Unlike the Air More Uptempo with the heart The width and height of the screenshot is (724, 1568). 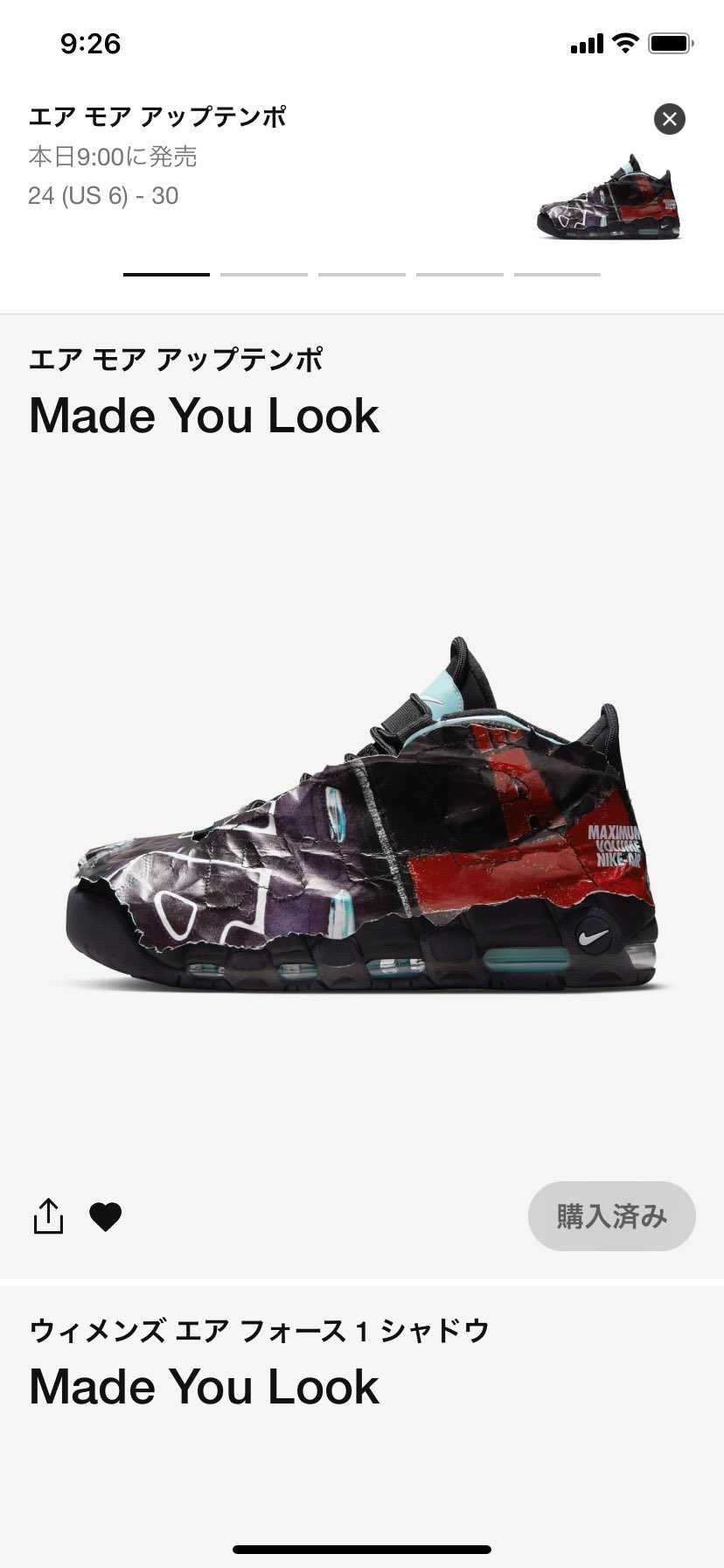pyautogui.click(x=106, y=1216)
